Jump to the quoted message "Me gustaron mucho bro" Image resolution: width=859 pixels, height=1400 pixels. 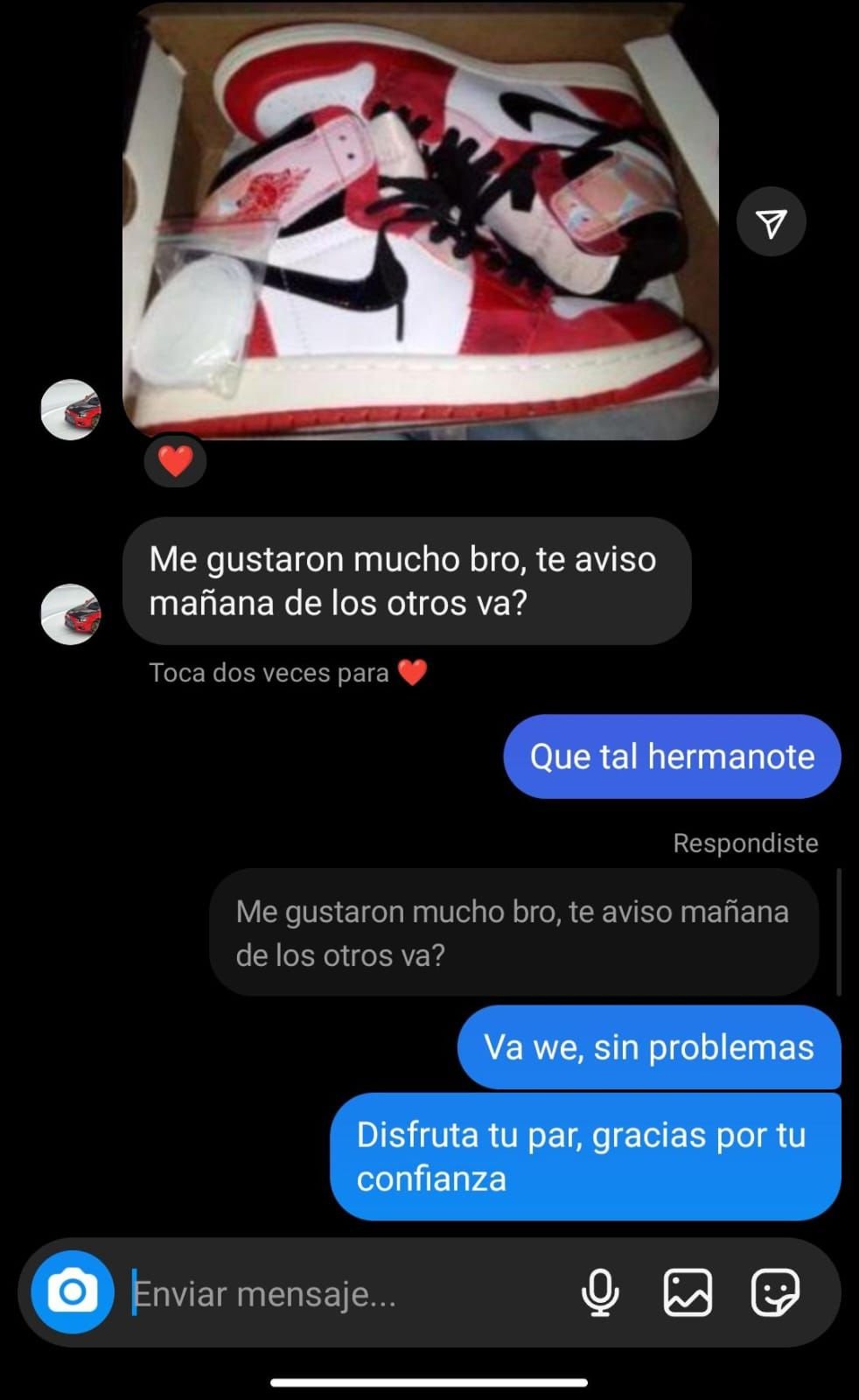[513, 933]
